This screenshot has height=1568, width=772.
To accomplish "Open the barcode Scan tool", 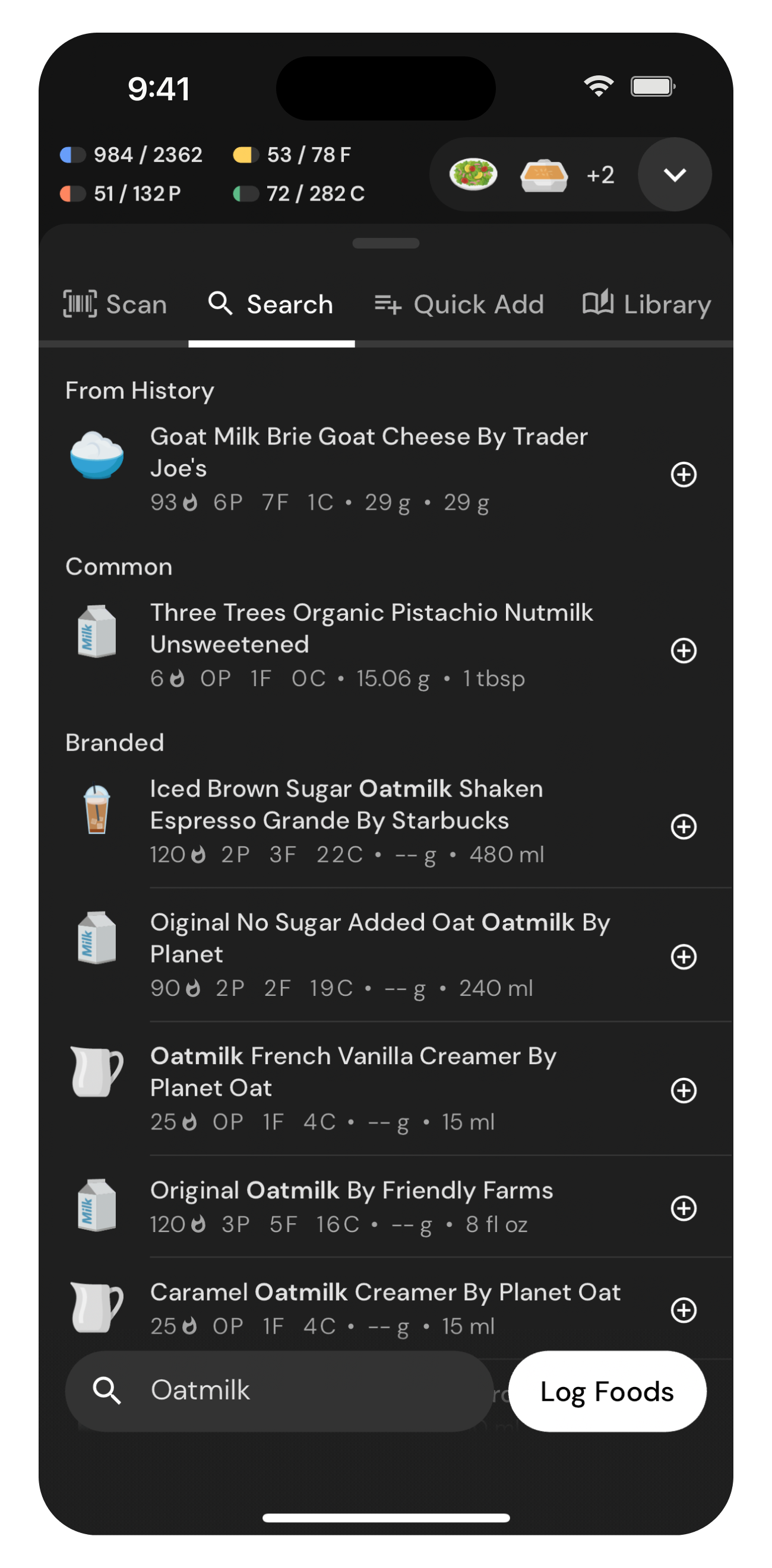I will [116, 304].
